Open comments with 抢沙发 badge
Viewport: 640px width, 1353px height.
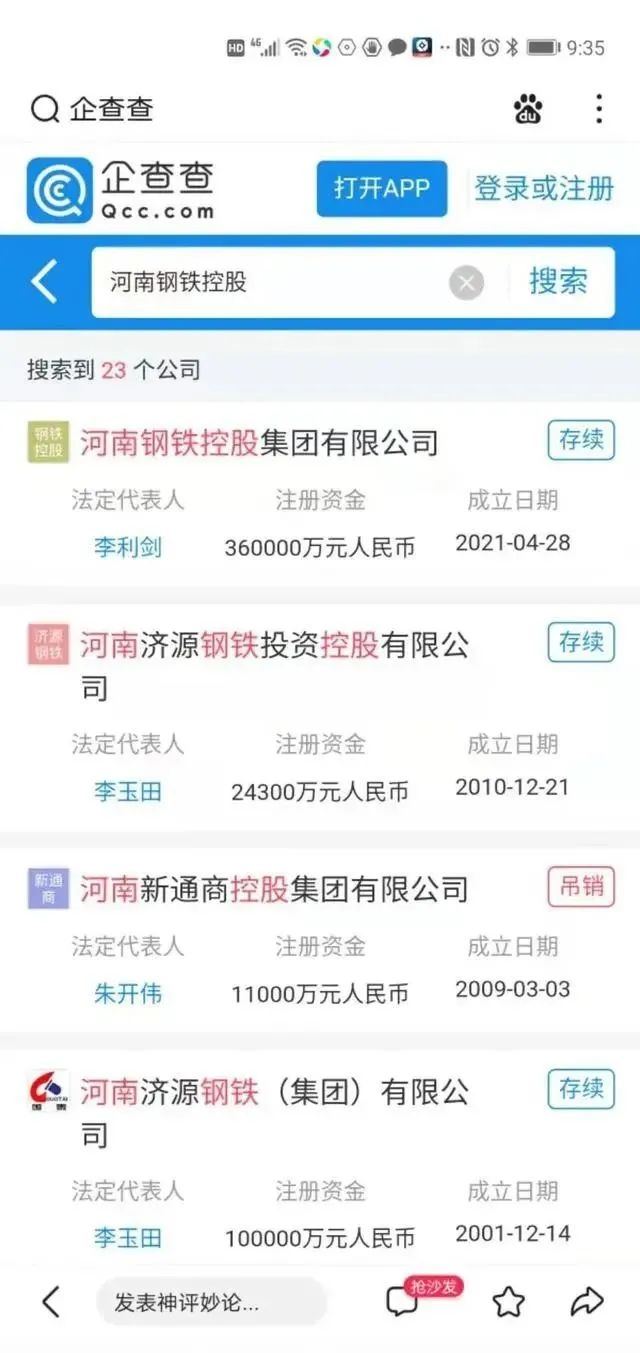point(403,1301)
